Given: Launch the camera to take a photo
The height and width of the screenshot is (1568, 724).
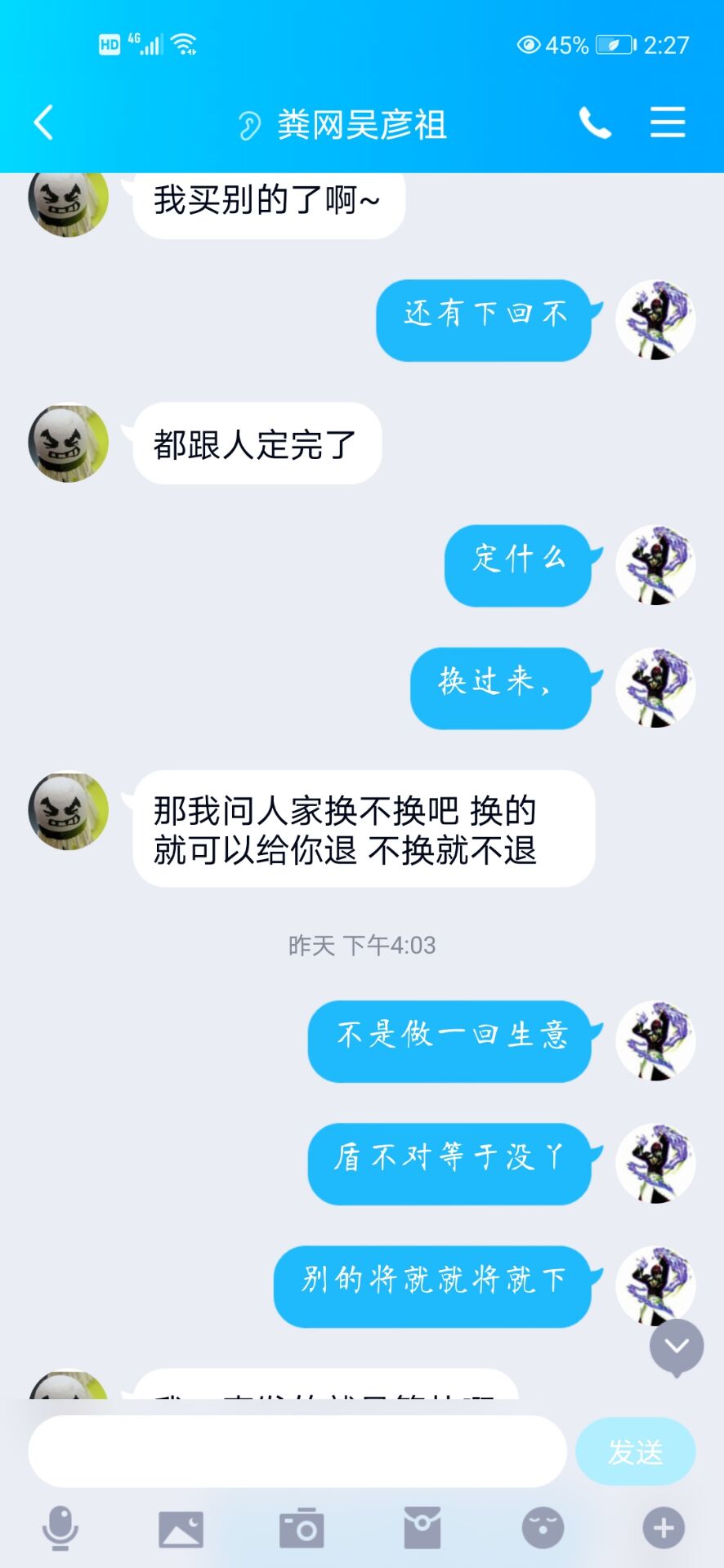Looking at the screenshot, I should (302, 1528).
